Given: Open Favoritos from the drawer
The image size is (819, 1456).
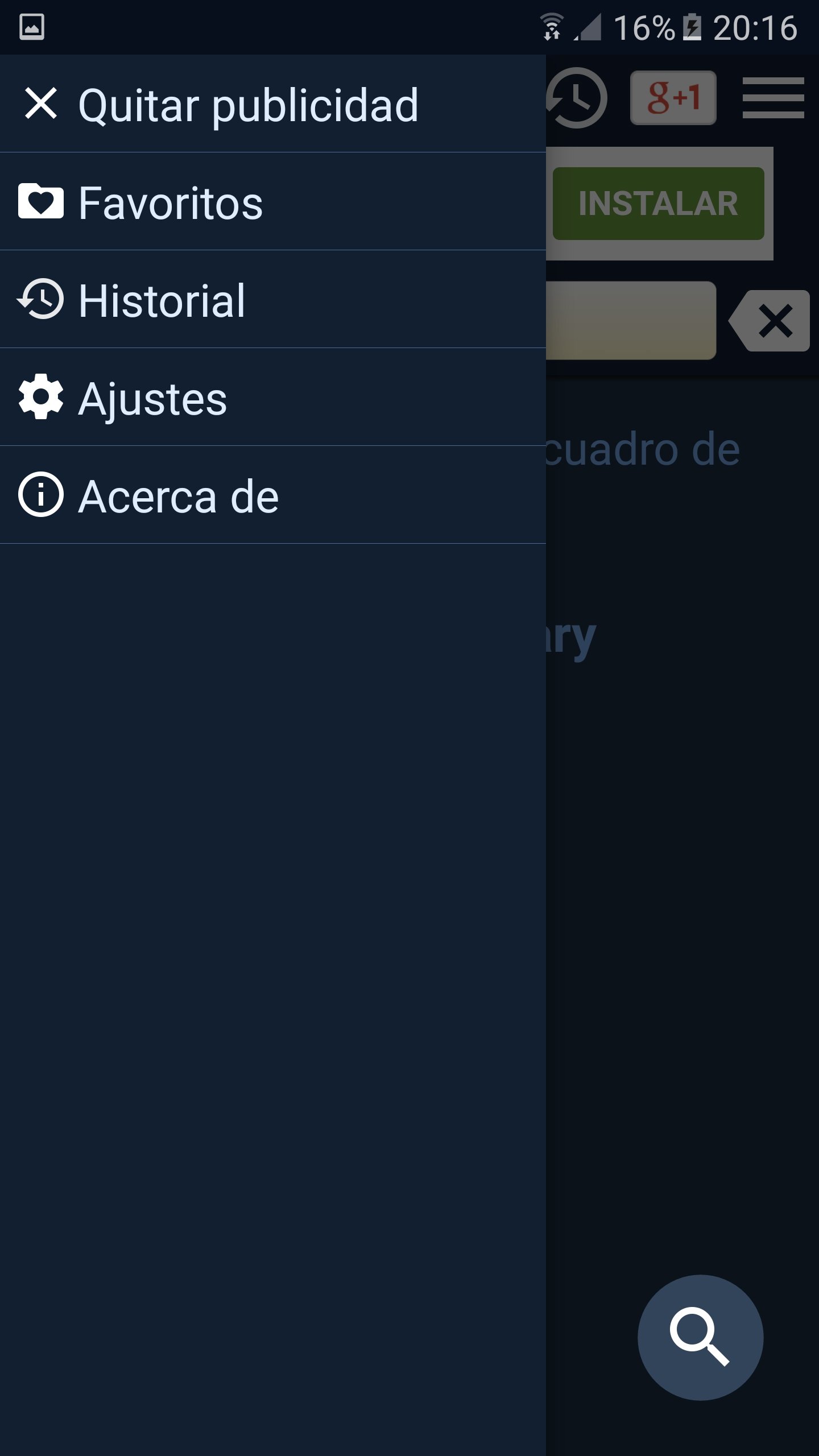Looking at the screenshot, I should (x=171, y=202).
